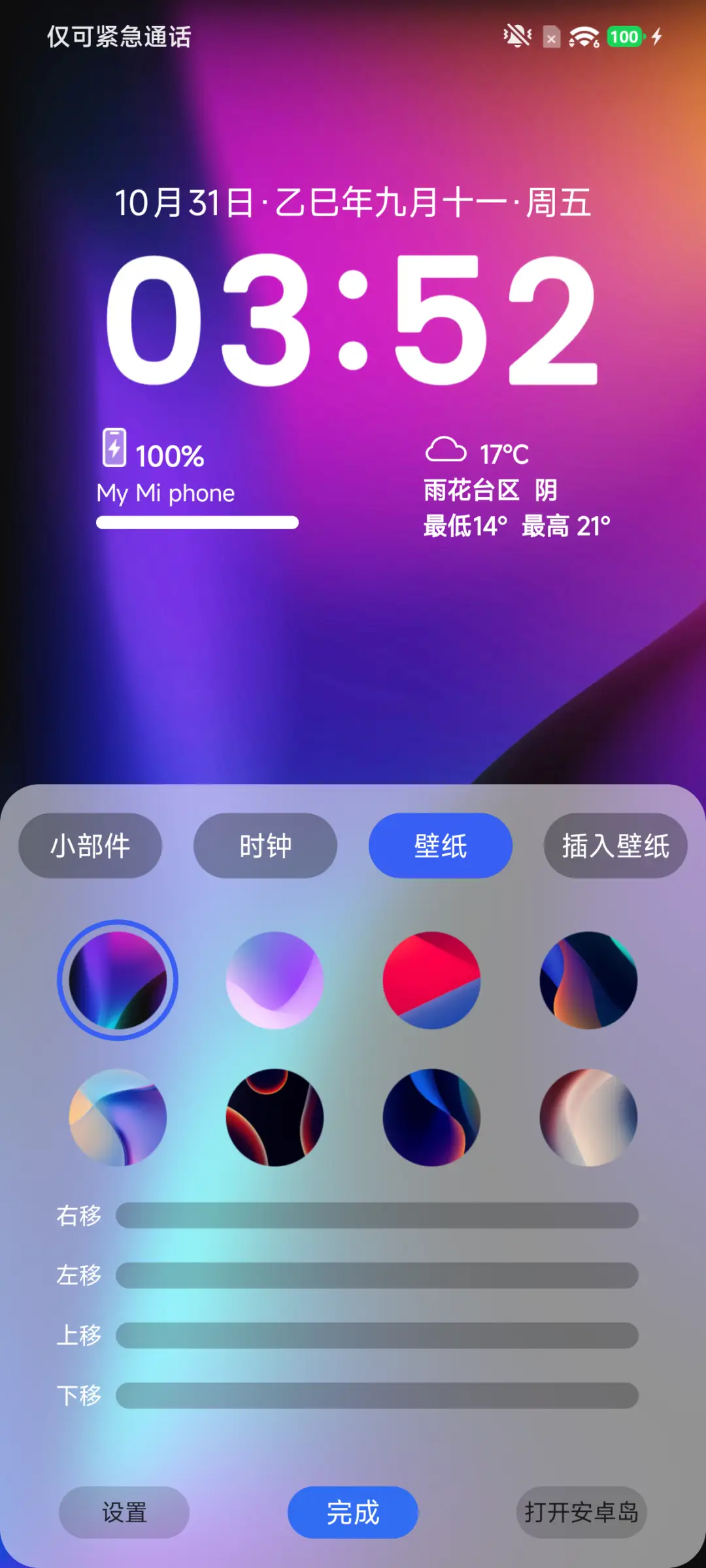The image size is (706, 1568).
Task: Click the Wi-Fi signal icon
Action: point(584,36)
